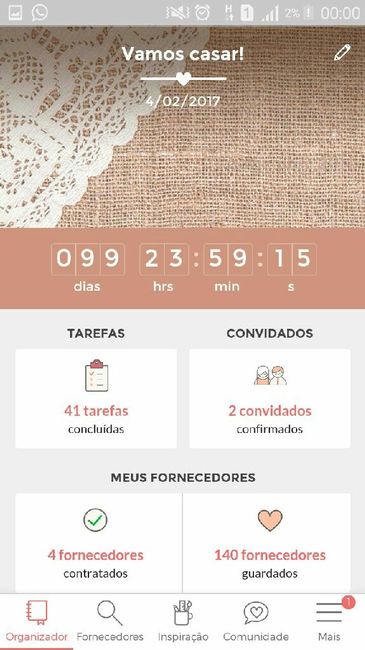
Task: Open the Mais menu tab
Action: 329,621
